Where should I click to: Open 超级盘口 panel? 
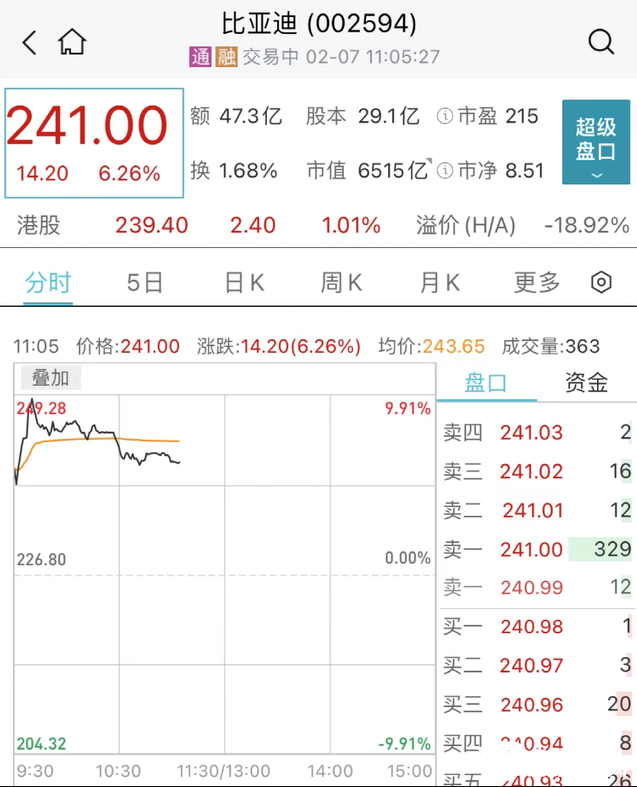[595, 142]
